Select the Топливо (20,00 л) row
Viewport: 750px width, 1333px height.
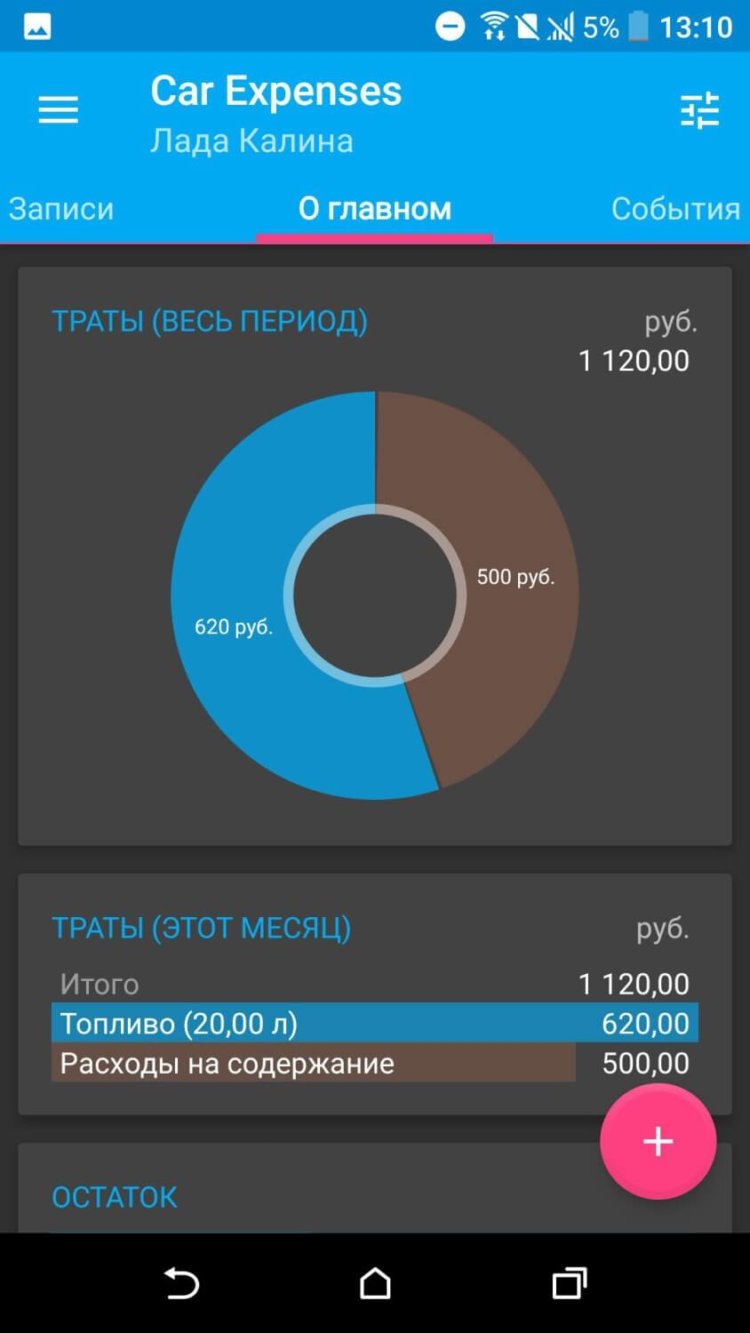tap(375, 1023)
